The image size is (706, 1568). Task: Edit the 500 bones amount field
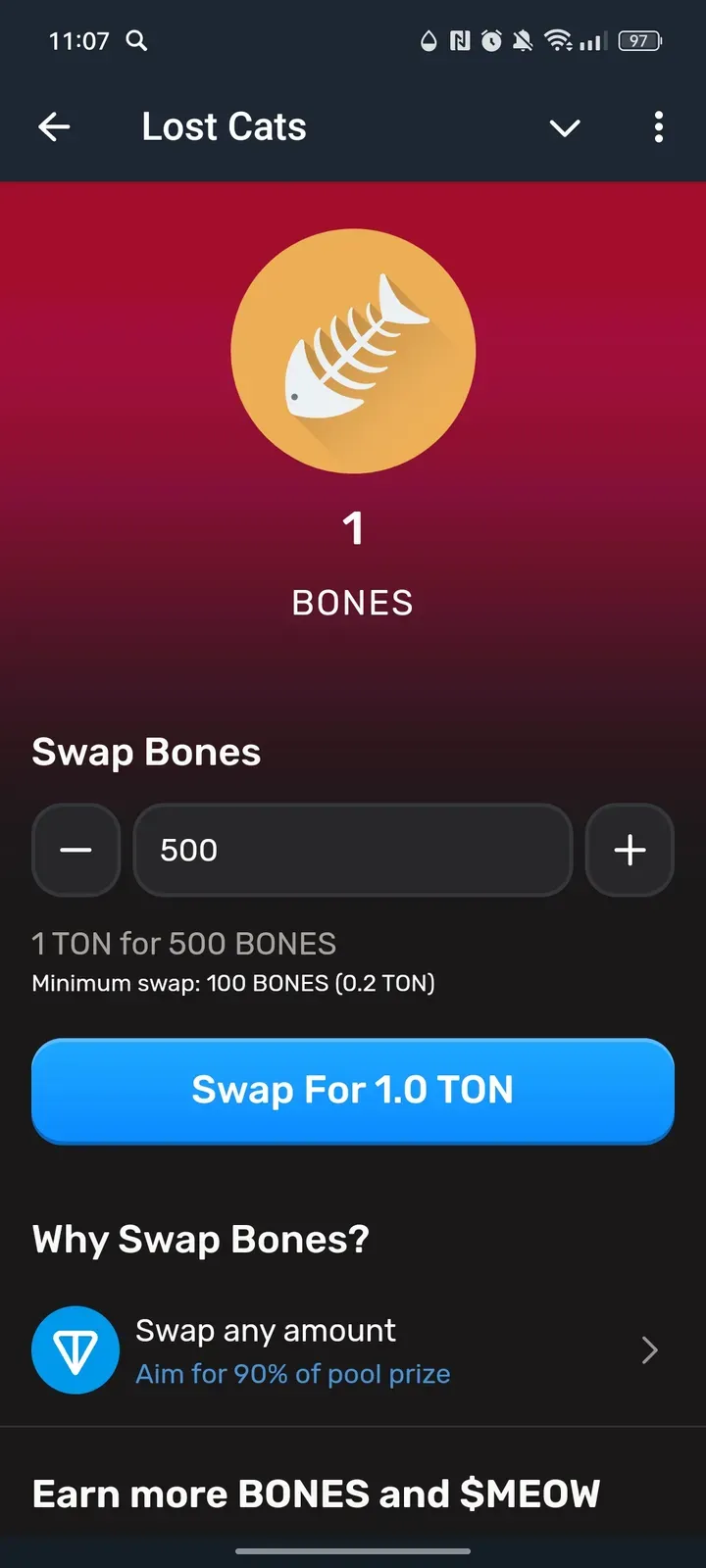tap(352, 850)
